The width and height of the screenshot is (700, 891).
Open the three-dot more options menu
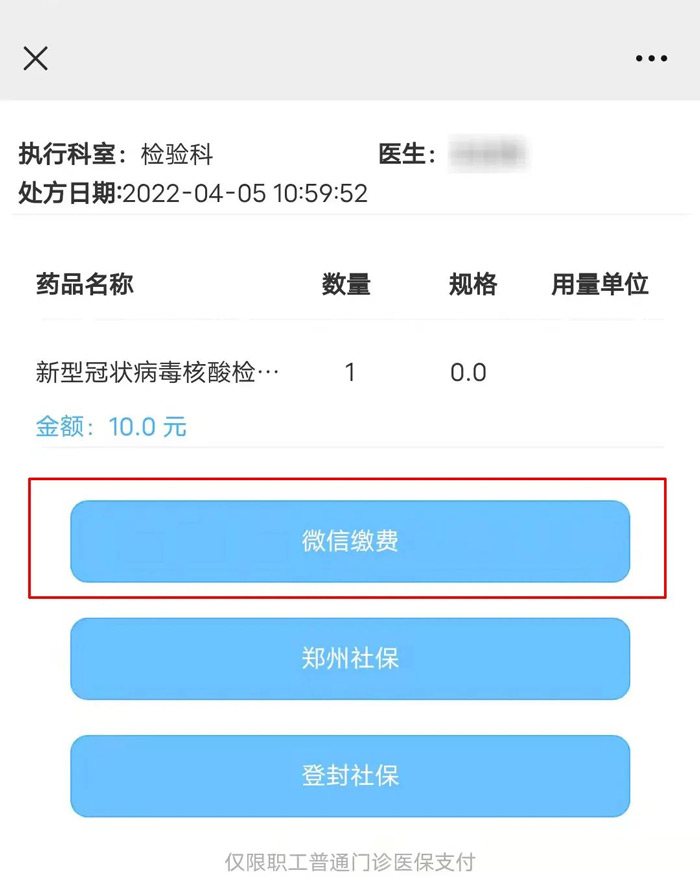(x=651, y=59)
